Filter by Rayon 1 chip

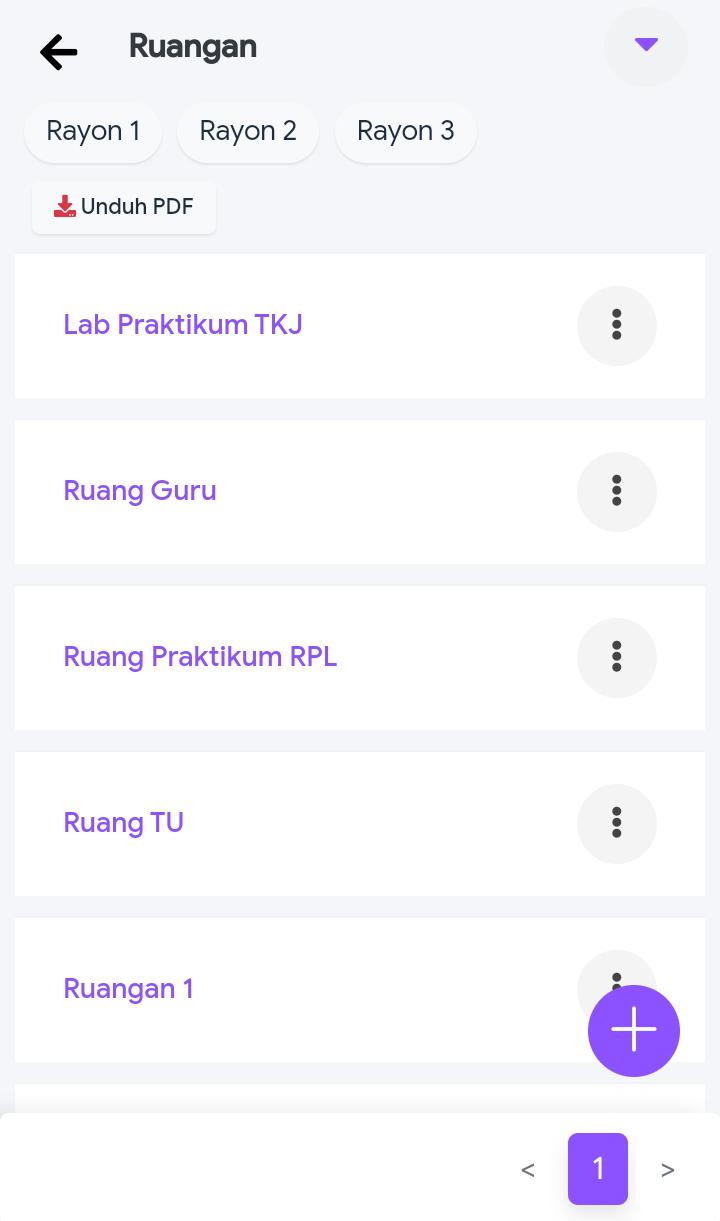pyautogui.click(x=93, y=131)
